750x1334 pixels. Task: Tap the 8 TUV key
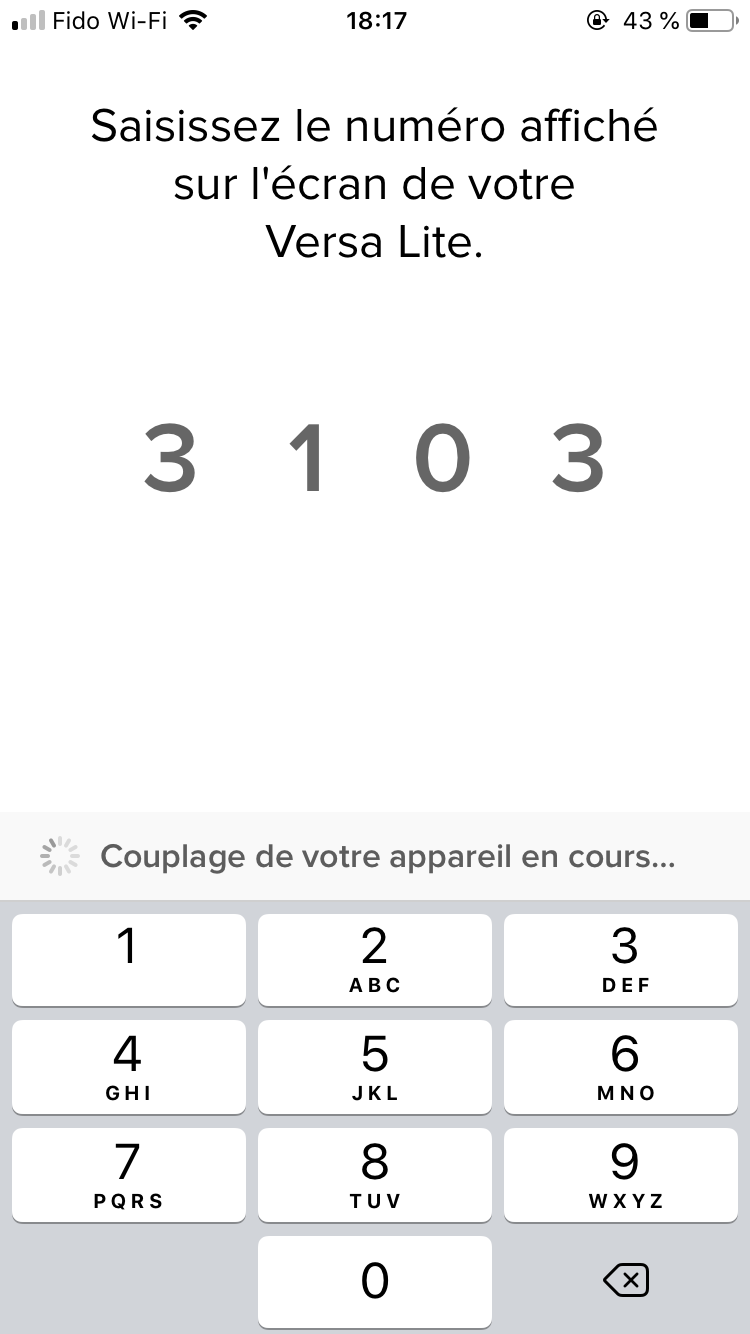point(375,1174)
